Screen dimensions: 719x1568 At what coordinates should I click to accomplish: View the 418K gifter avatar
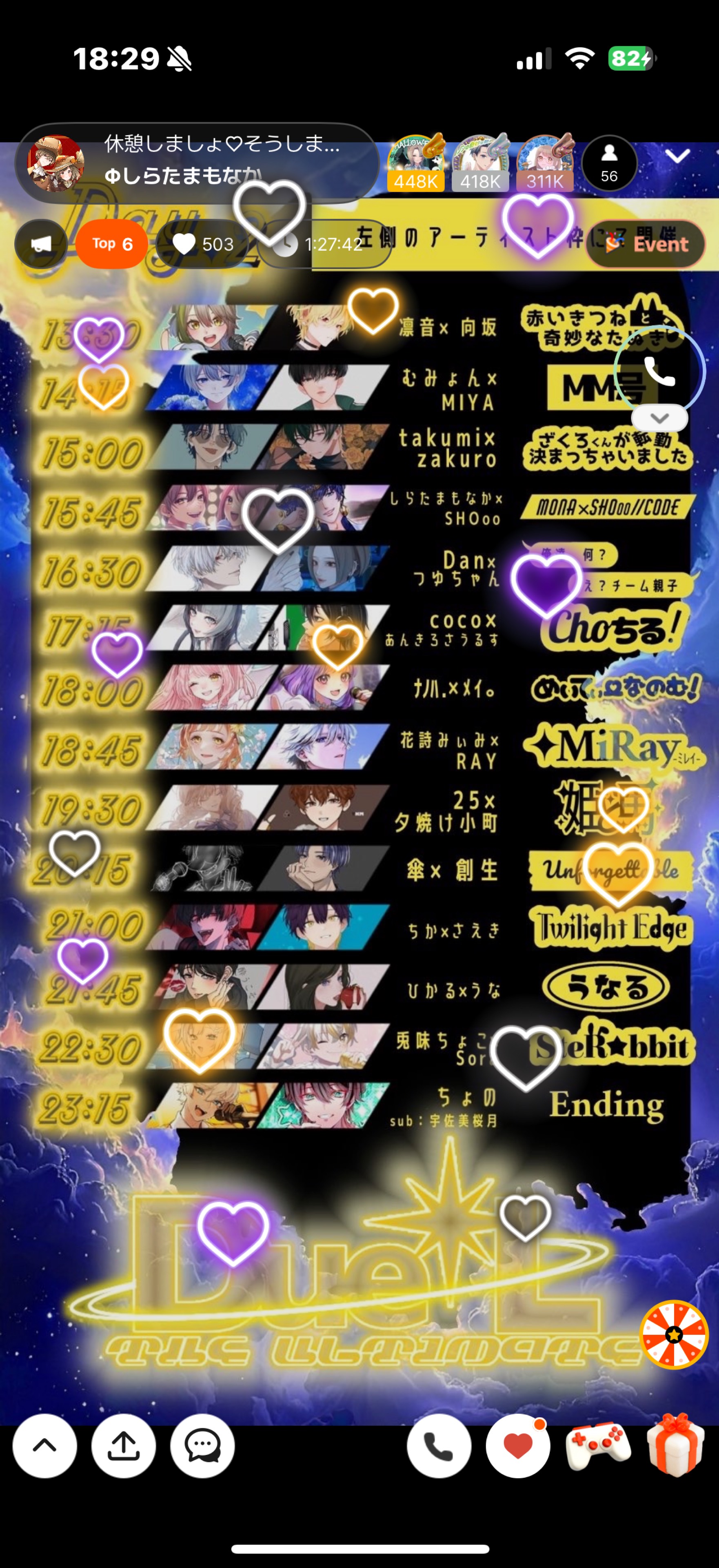click(480, 160)
